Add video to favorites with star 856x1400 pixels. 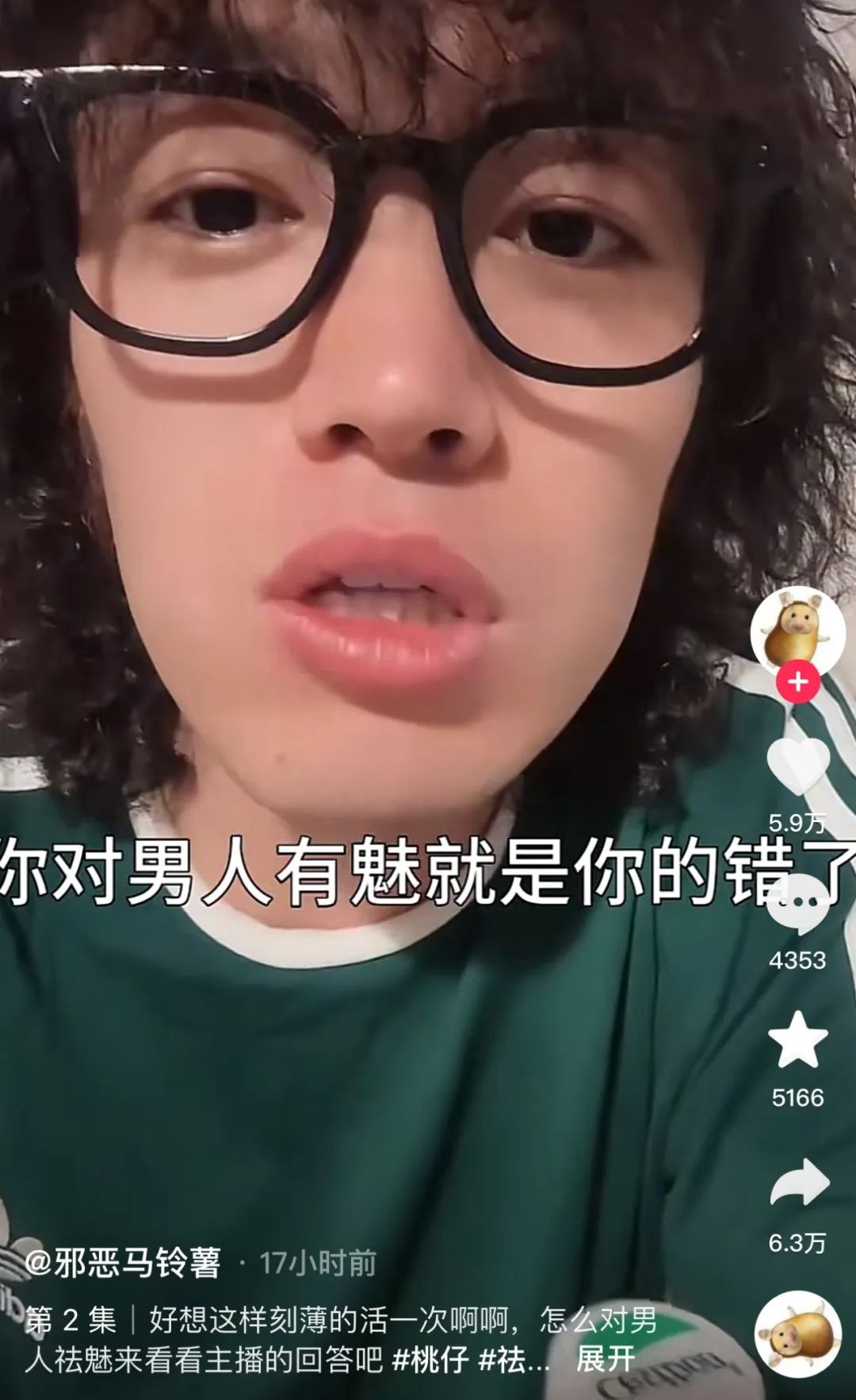click(x=798, y=1040)
